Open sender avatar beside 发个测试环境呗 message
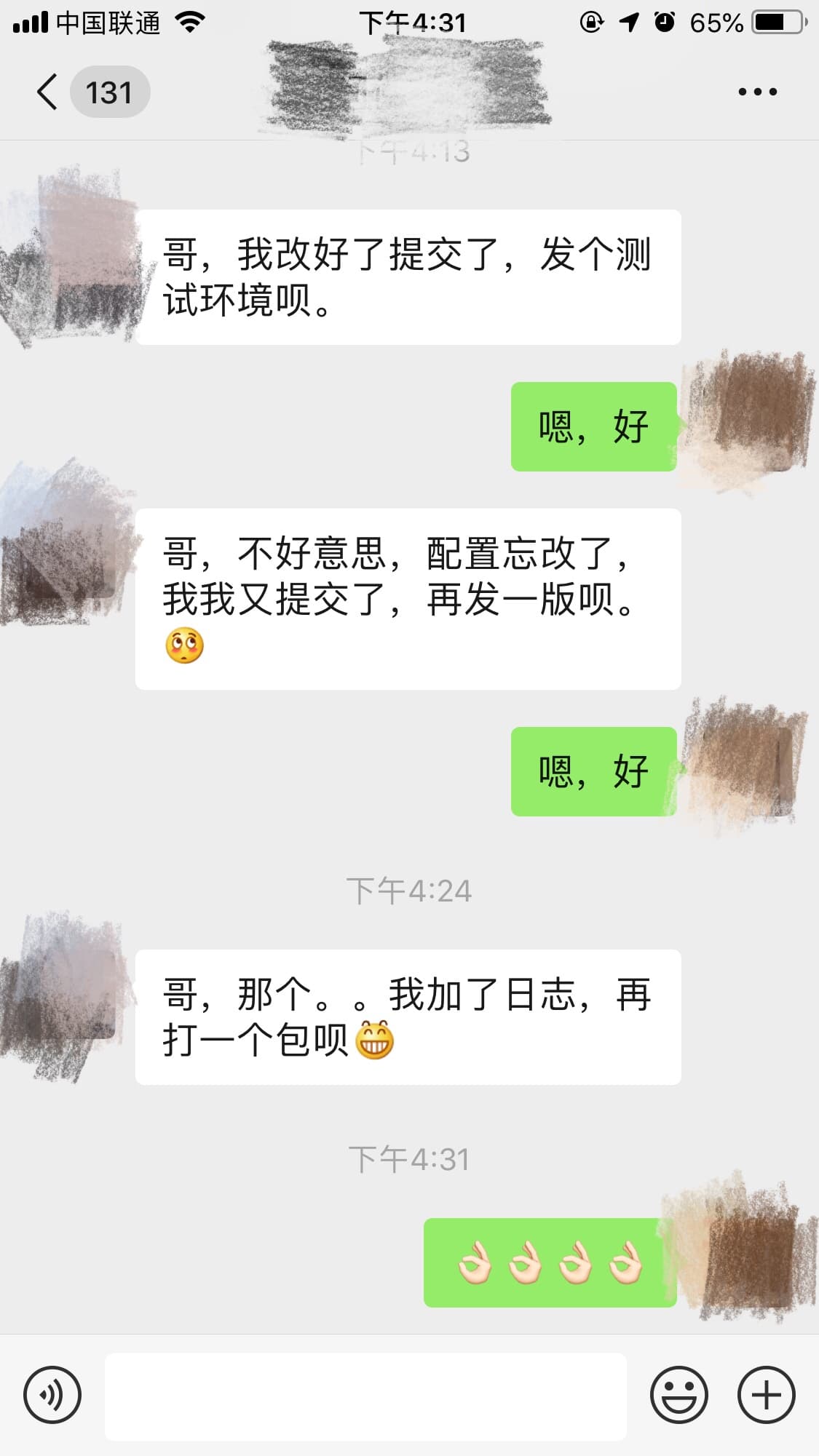 click(73, 255)
